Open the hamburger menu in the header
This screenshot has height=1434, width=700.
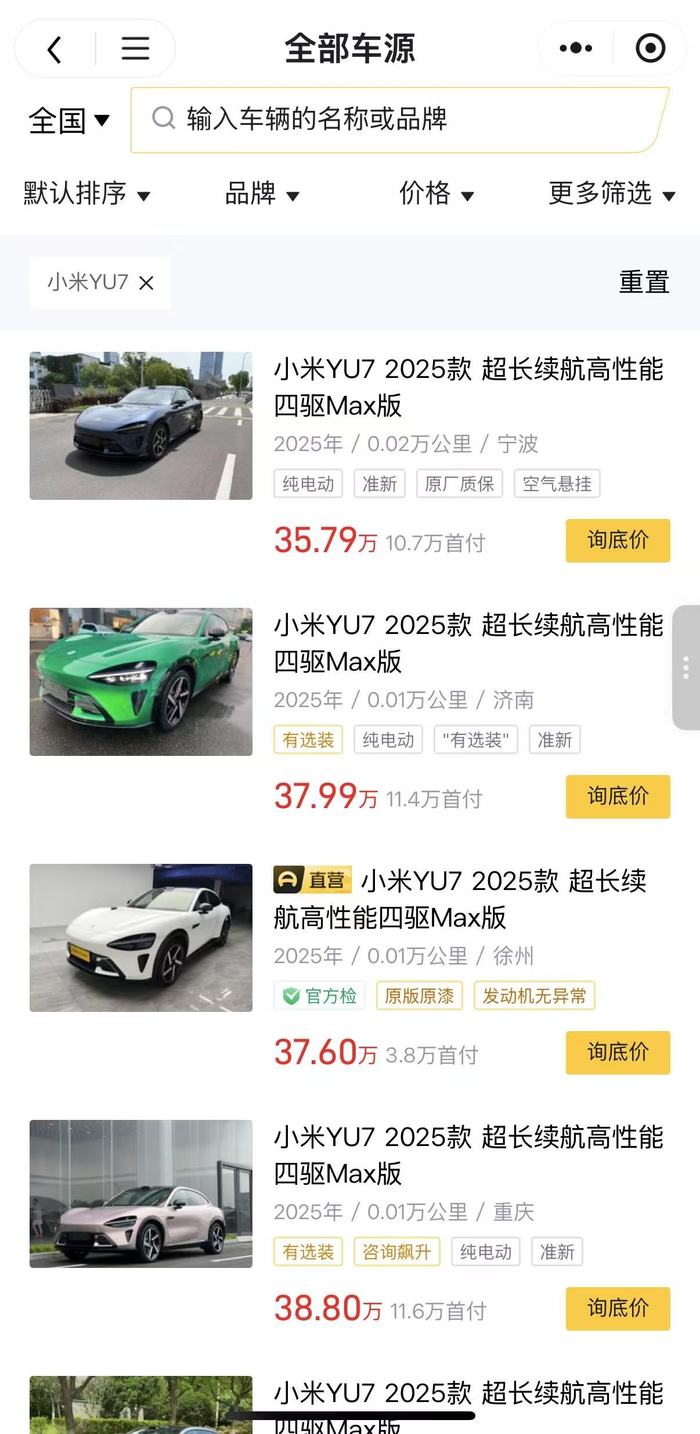[x=135, y=49]
